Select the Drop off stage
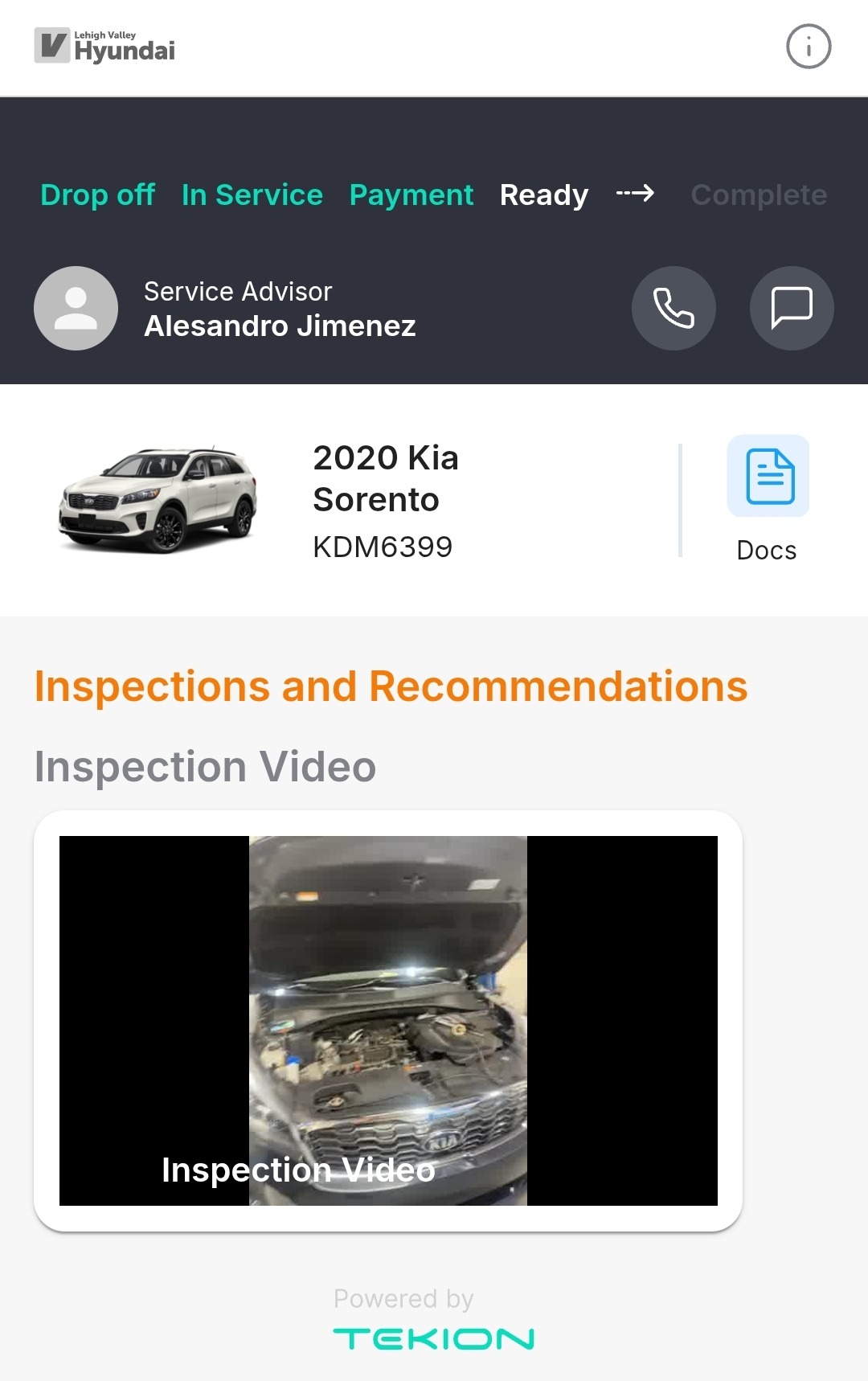The height and width of the screenshot is (1381, 868). (x=98, y=195)
